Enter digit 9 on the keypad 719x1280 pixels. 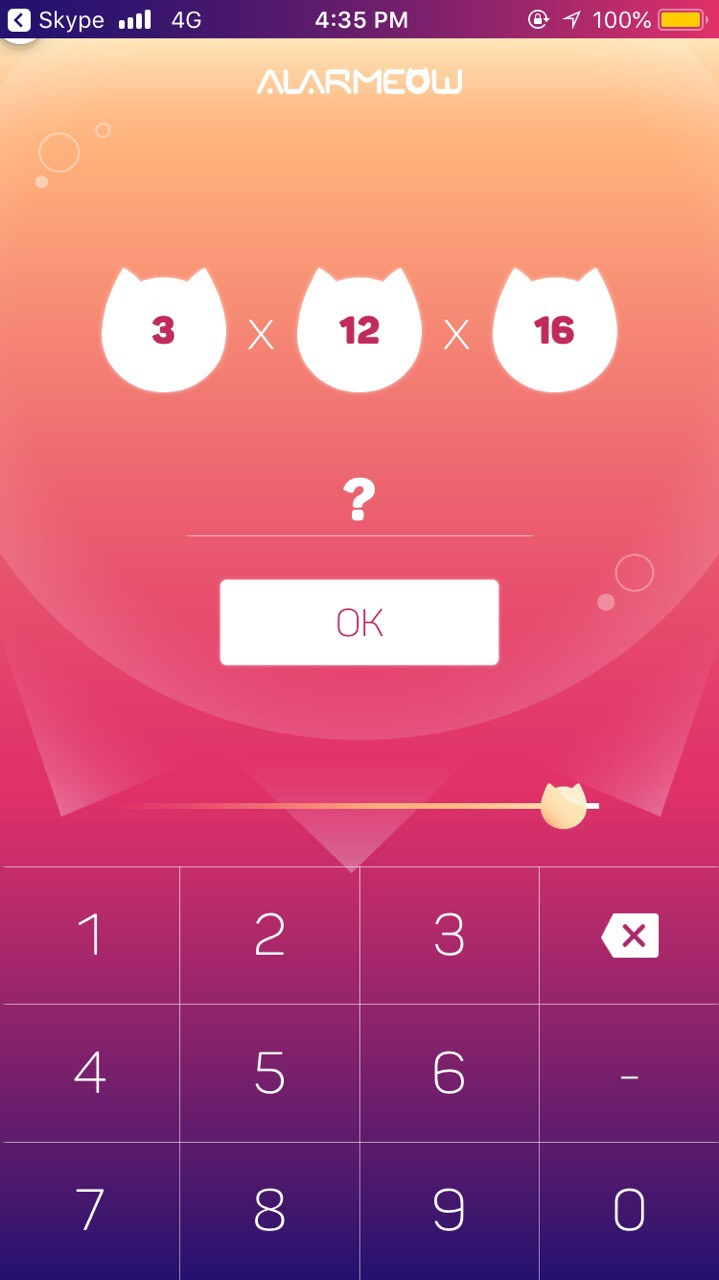coord(449,1210)
